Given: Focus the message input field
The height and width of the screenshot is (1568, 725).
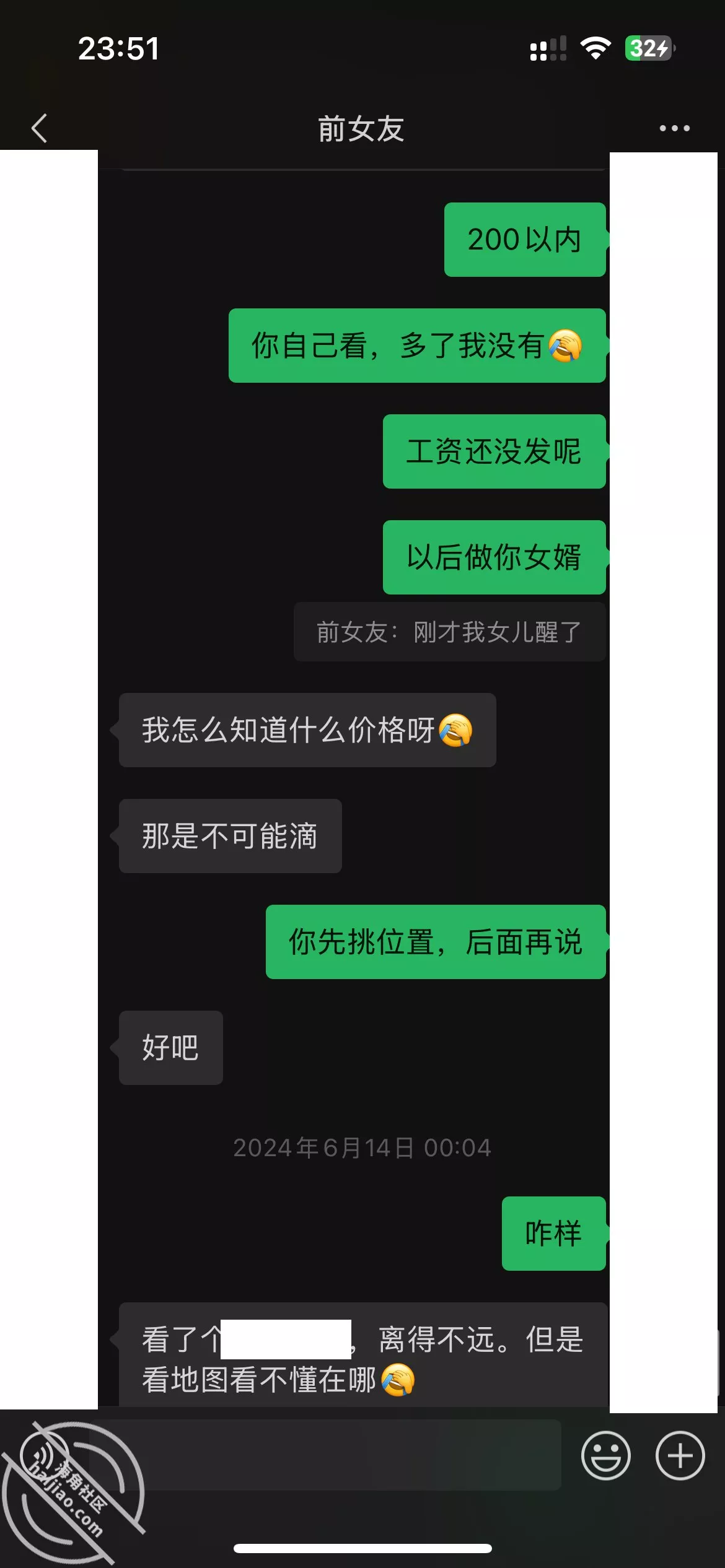Looking at the screenshot, I should click(x=347, y=1455).
